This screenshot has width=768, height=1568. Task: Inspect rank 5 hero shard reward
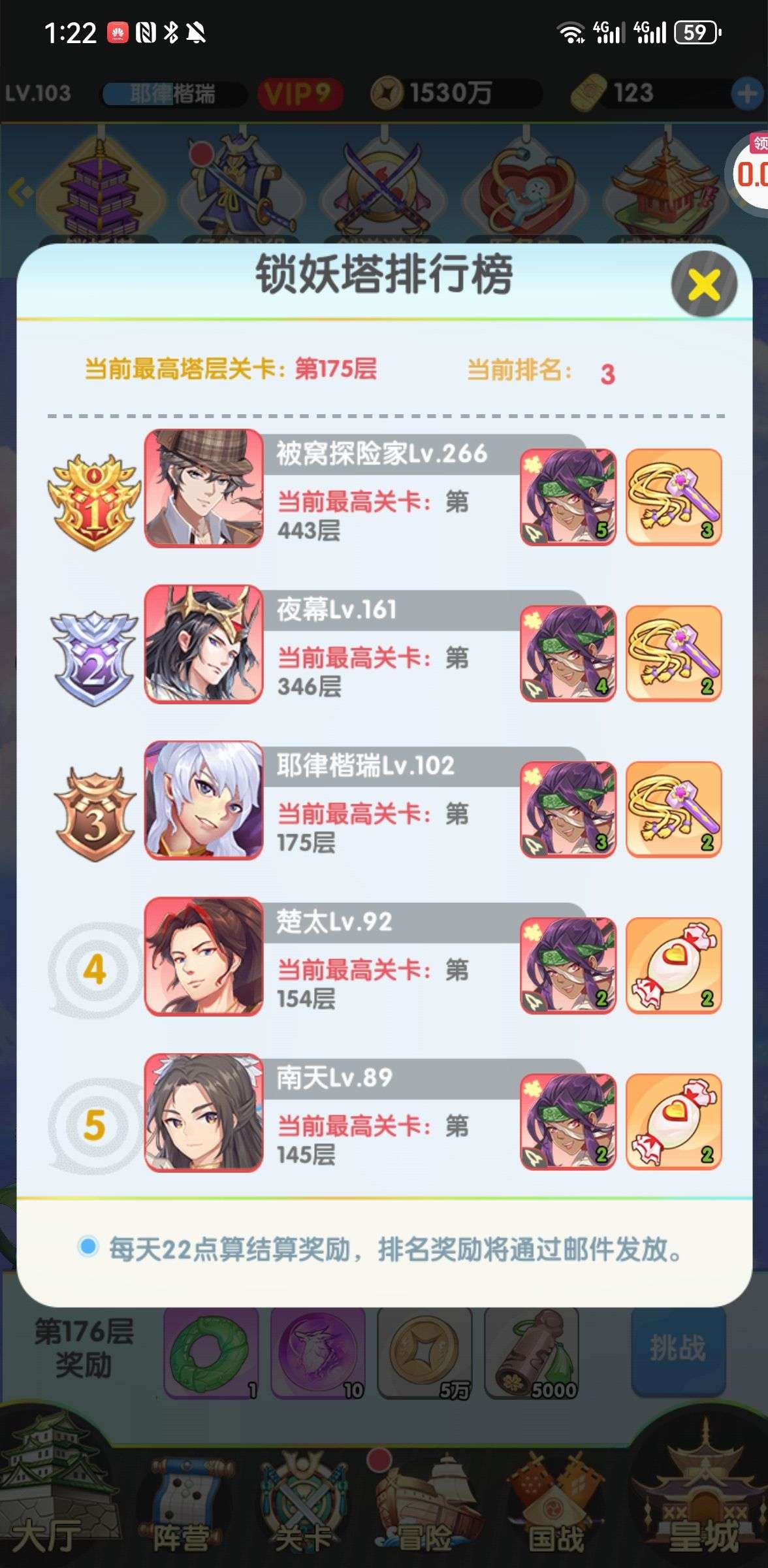pos(568,1122)
